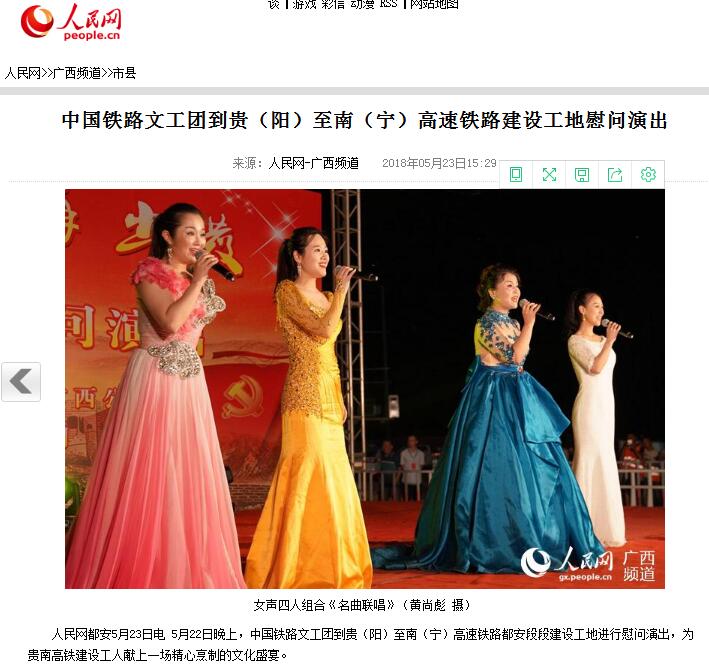Open the 游戏 link in the header
Viewport: 709px width, 664px height.
click(x=303, y=5)
